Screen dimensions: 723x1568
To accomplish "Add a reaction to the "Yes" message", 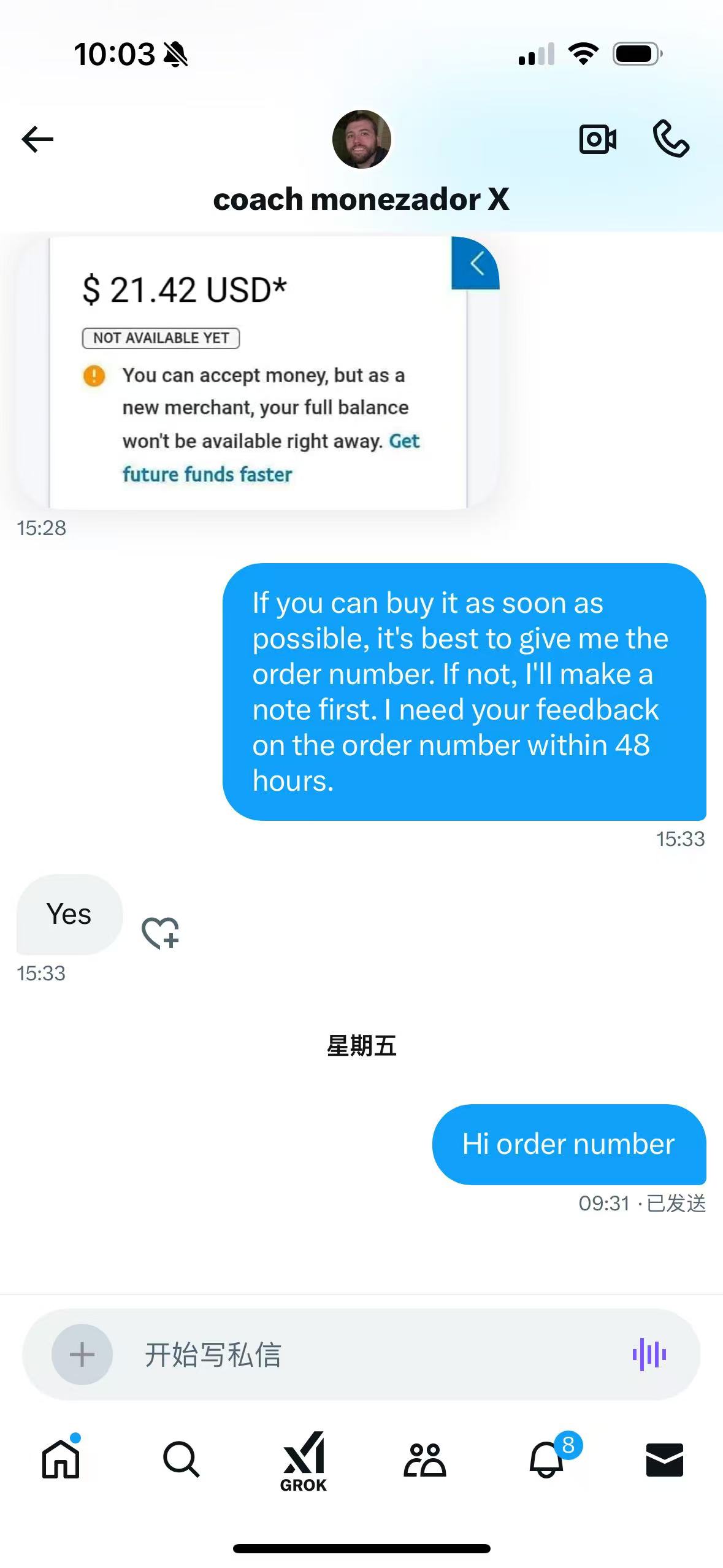I will 161,933.
